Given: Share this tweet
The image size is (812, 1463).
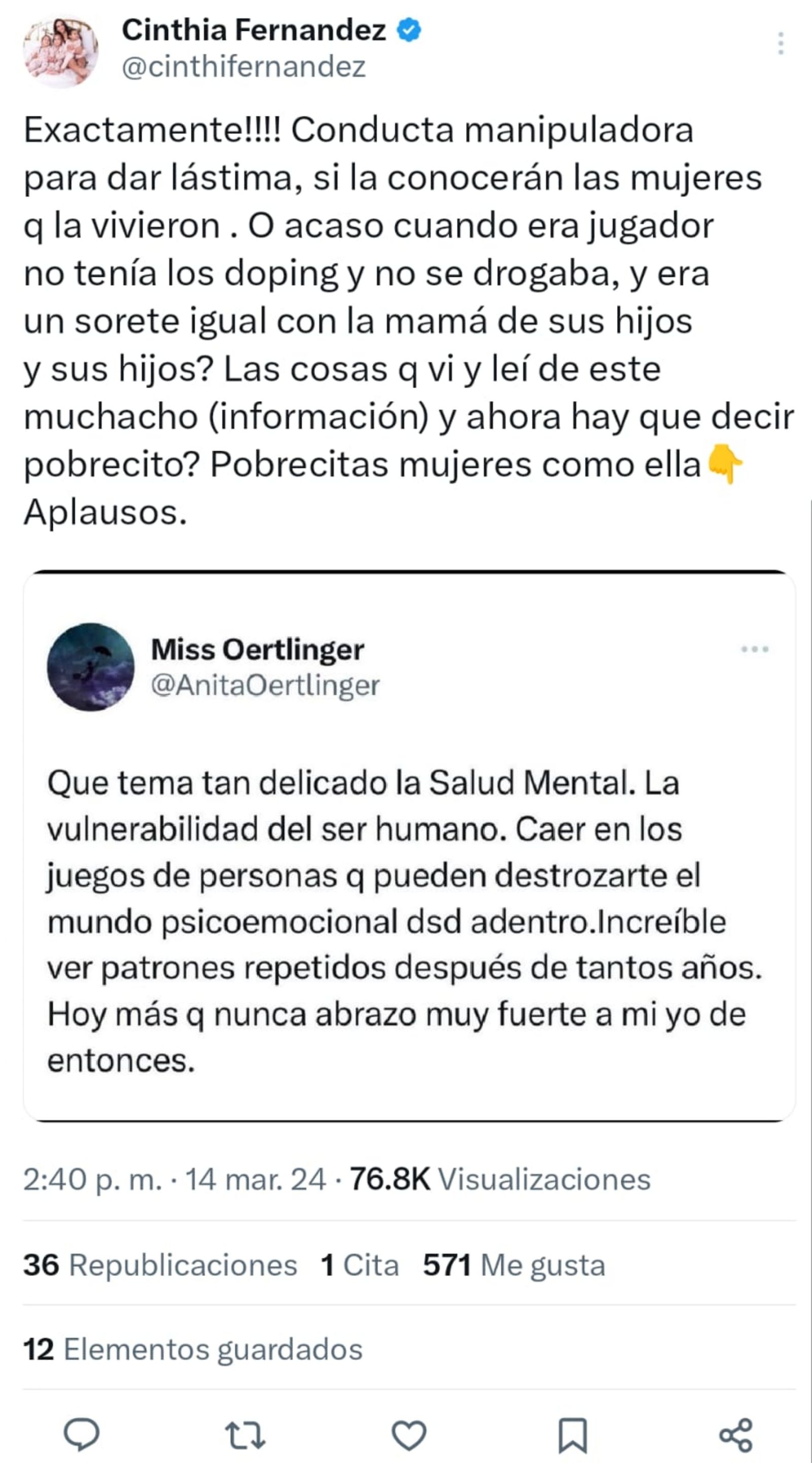Looking at the screenshot, I should coord(736,1435).
